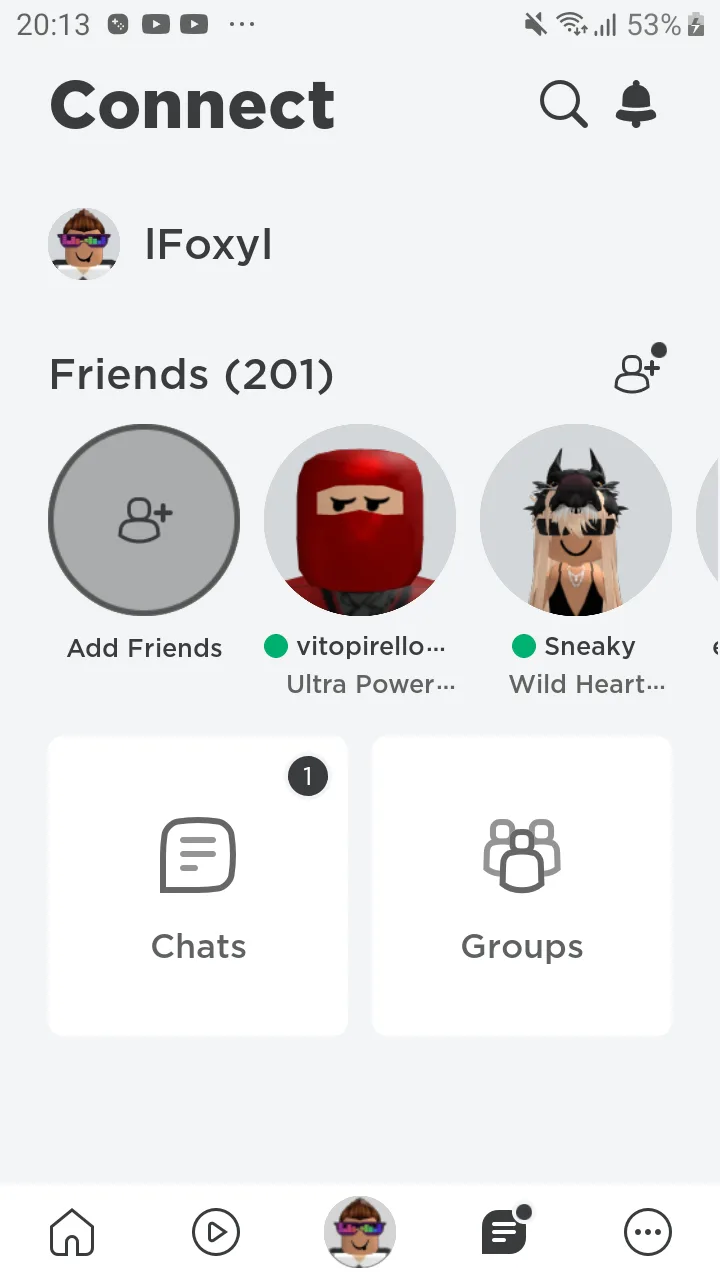This screenshot has height=1280, width=720.
Task: Open the Groups card
Action: coord(522,886)
